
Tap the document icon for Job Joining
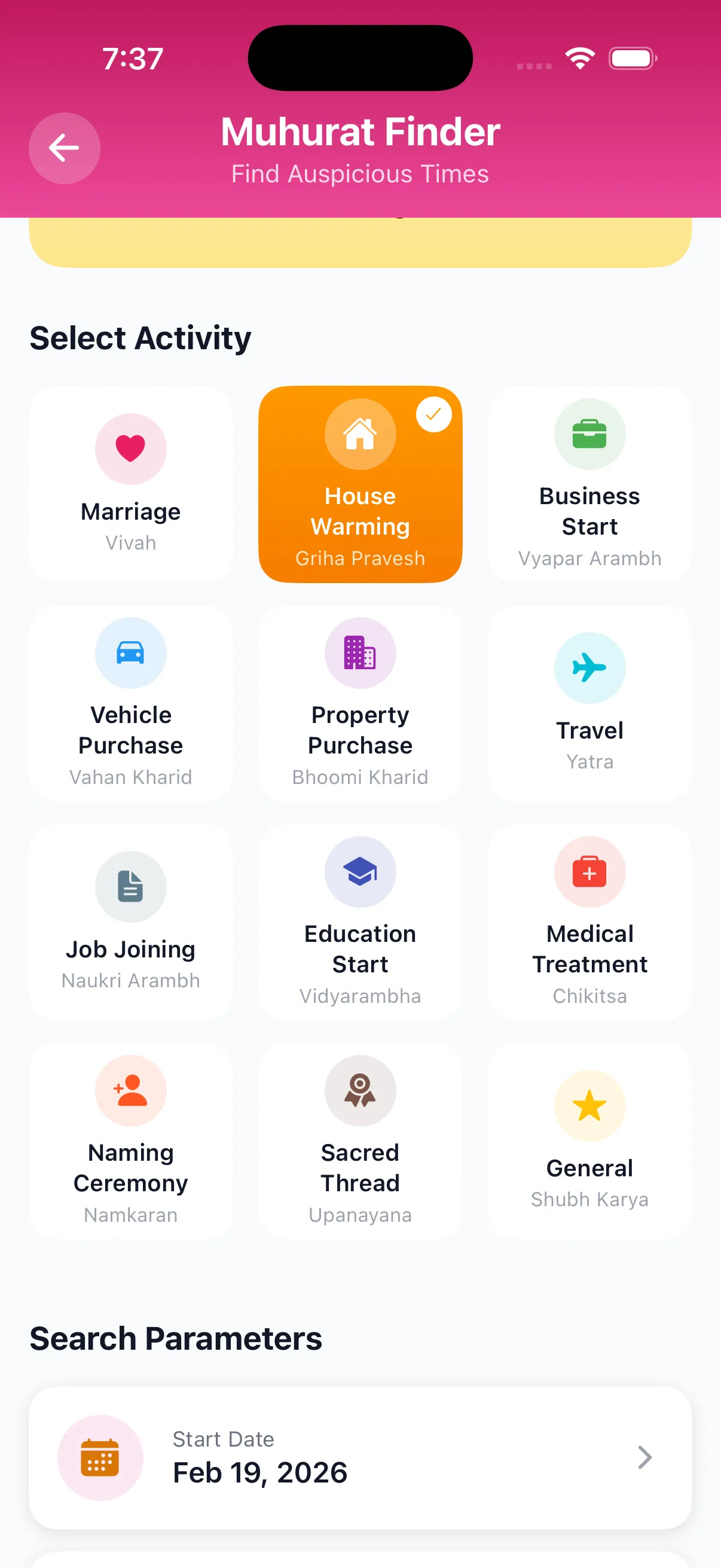[131, 886]
